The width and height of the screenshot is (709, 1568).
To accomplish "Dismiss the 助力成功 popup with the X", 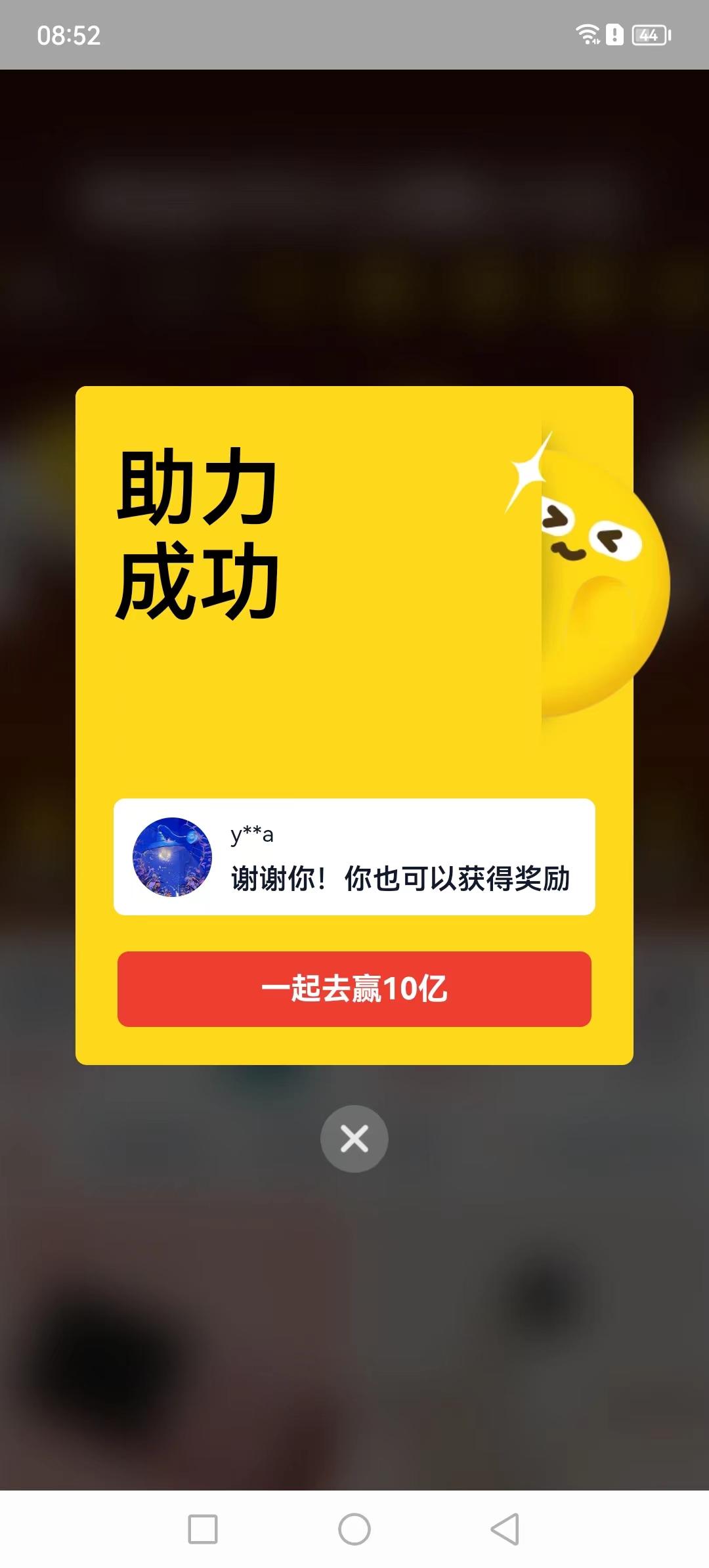I will [354, 1139].
